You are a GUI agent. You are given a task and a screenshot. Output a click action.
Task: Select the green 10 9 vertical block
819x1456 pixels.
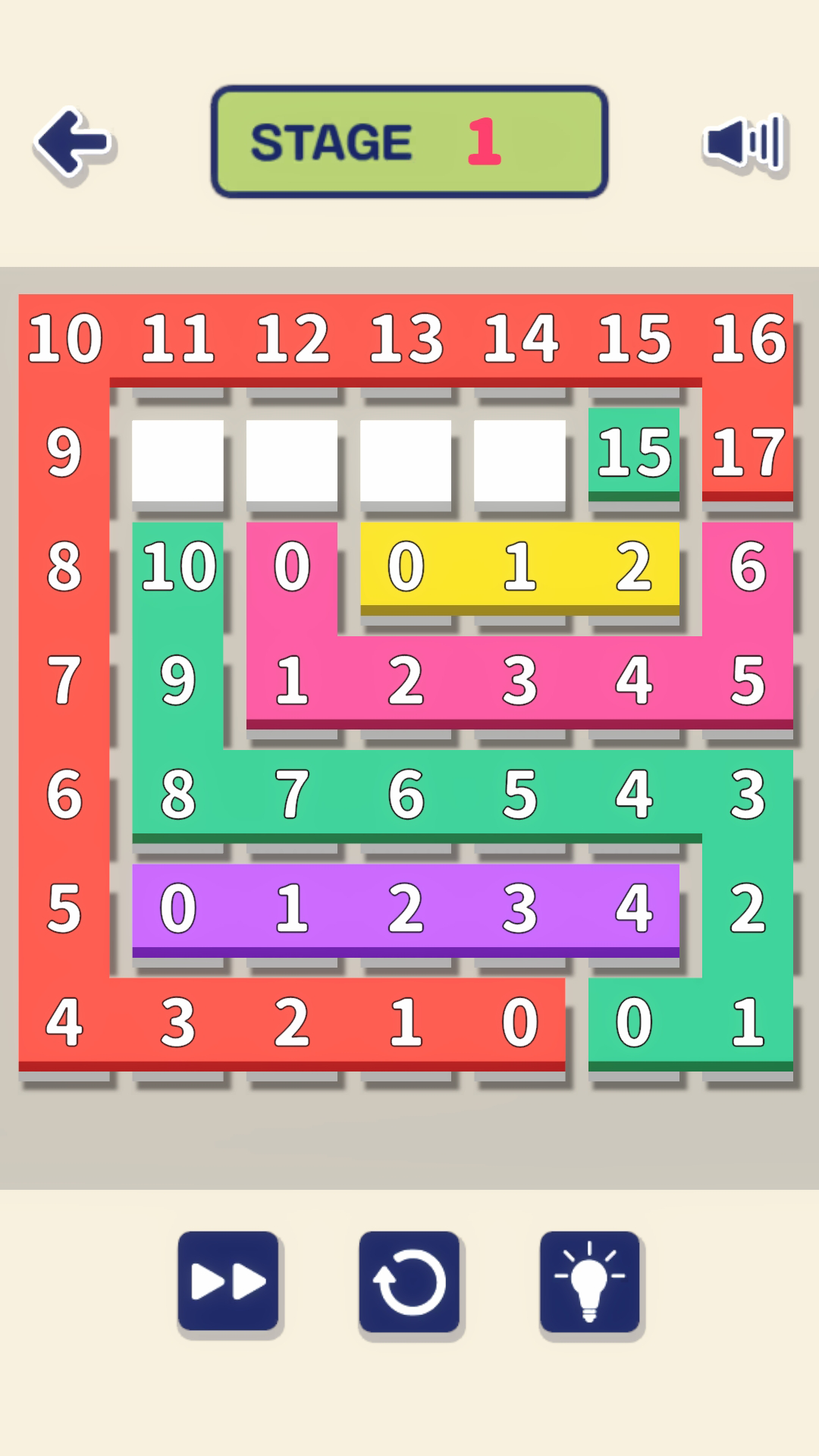click(177, 622)
